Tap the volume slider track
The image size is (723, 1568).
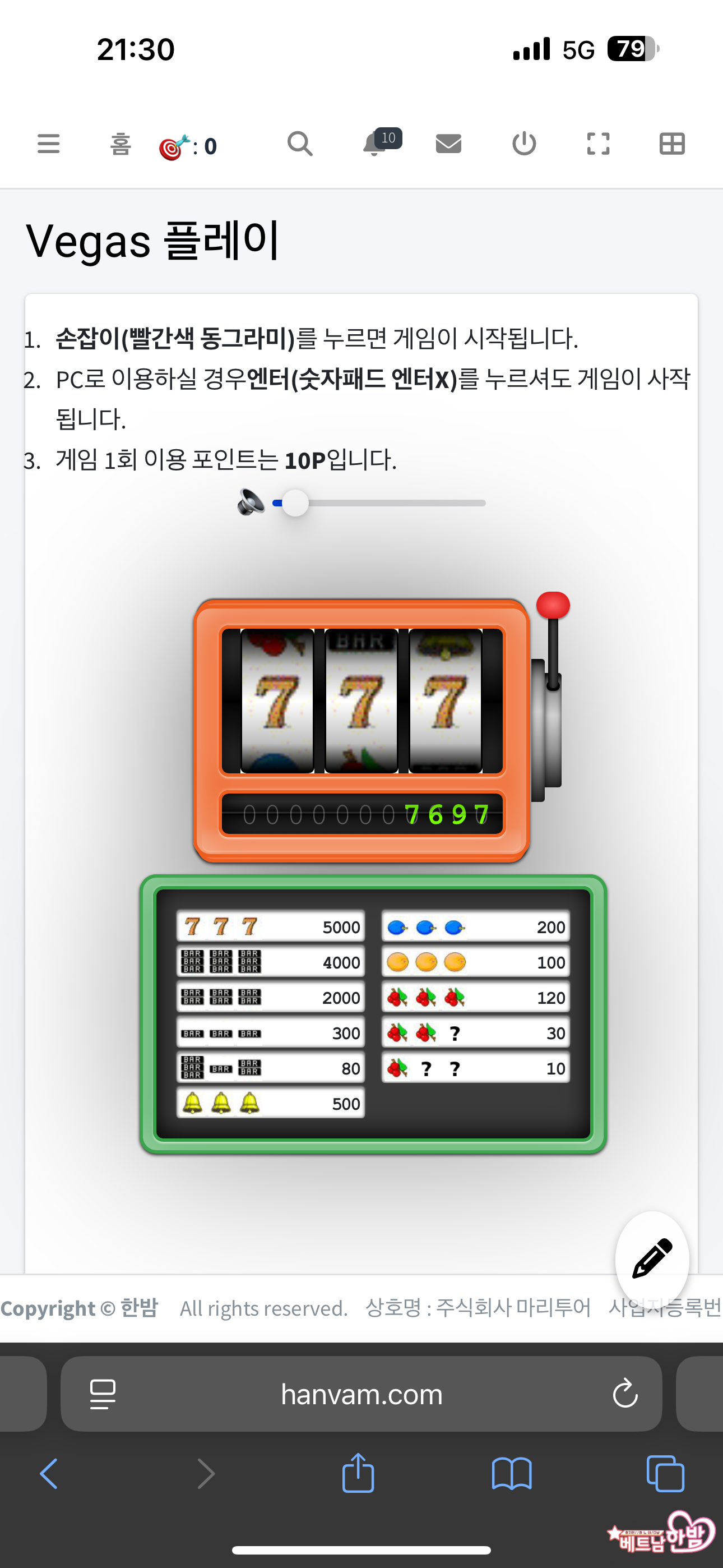[396, 504]
